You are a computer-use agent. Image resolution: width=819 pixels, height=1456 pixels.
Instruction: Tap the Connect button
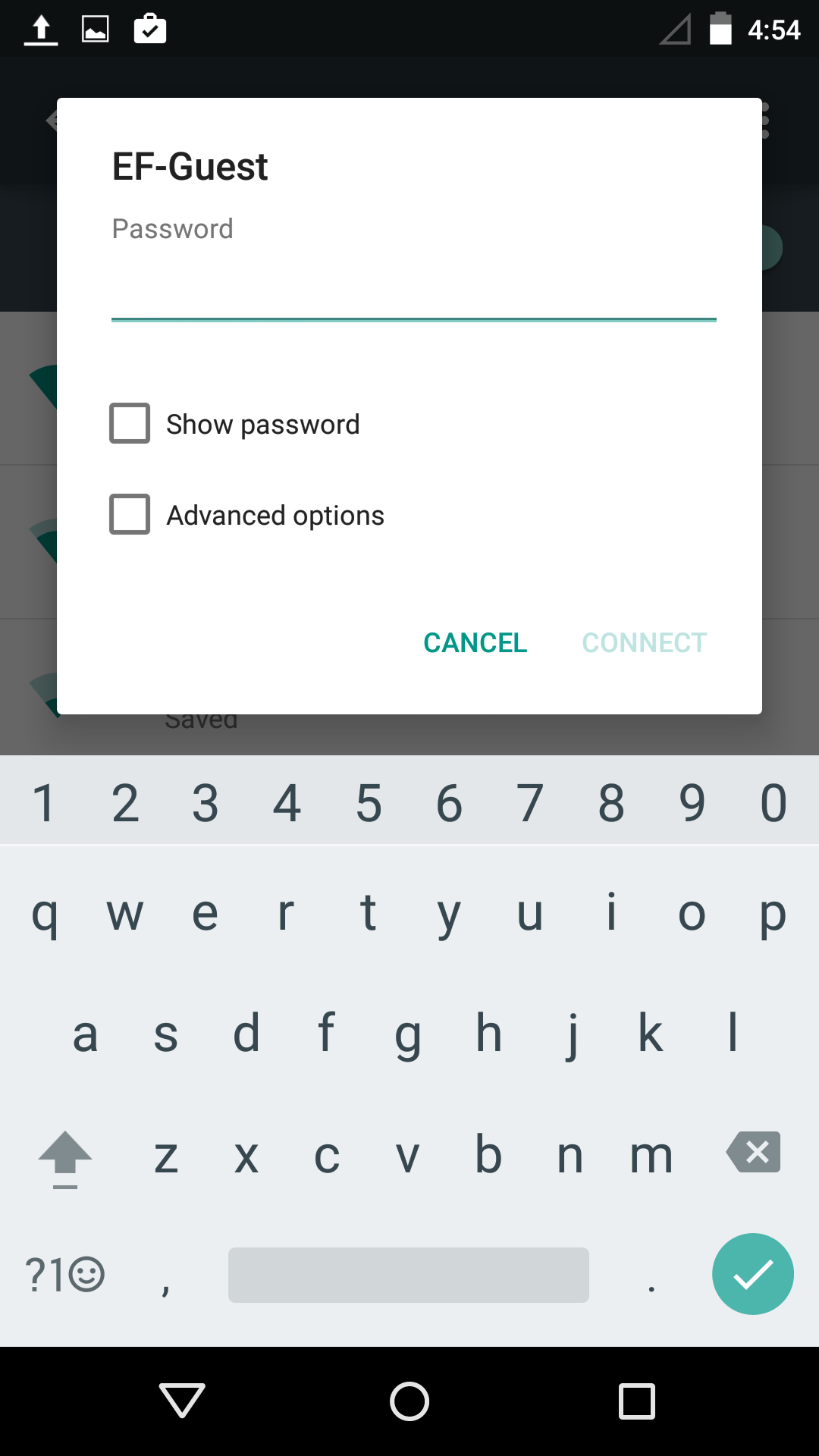(x=644, y=643)
